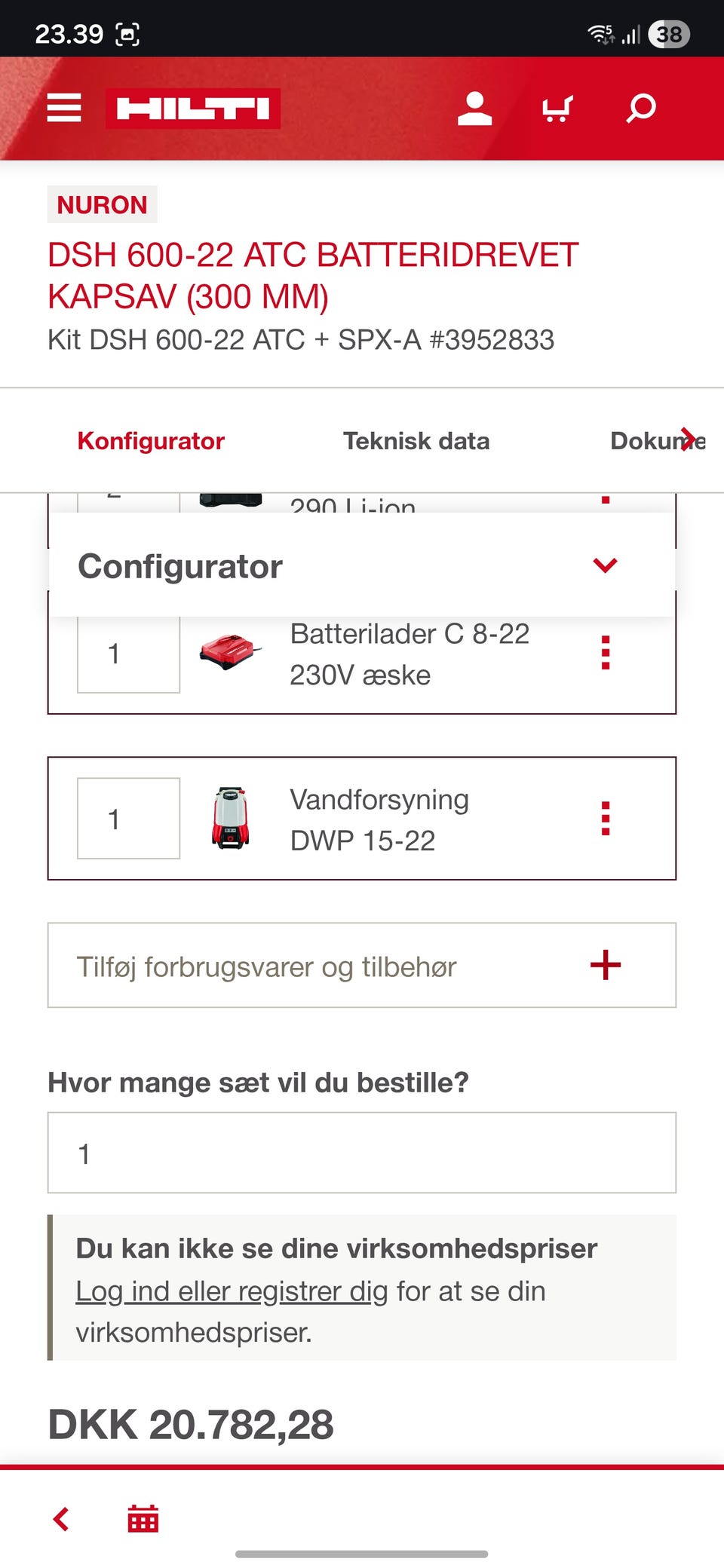
Task: Click the Hilti logo
Action: tap(192, 108)
